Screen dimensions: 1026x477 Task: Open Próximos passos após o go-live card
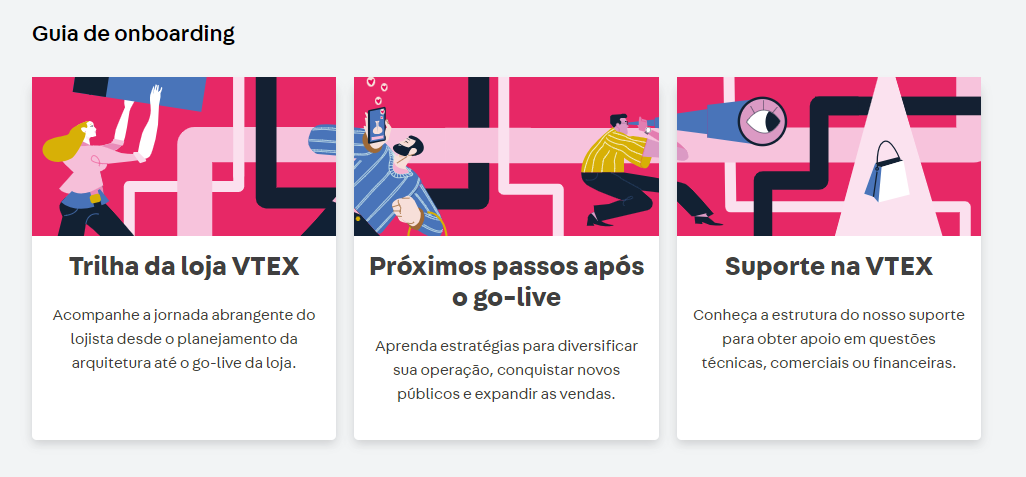tap(506, 281)
